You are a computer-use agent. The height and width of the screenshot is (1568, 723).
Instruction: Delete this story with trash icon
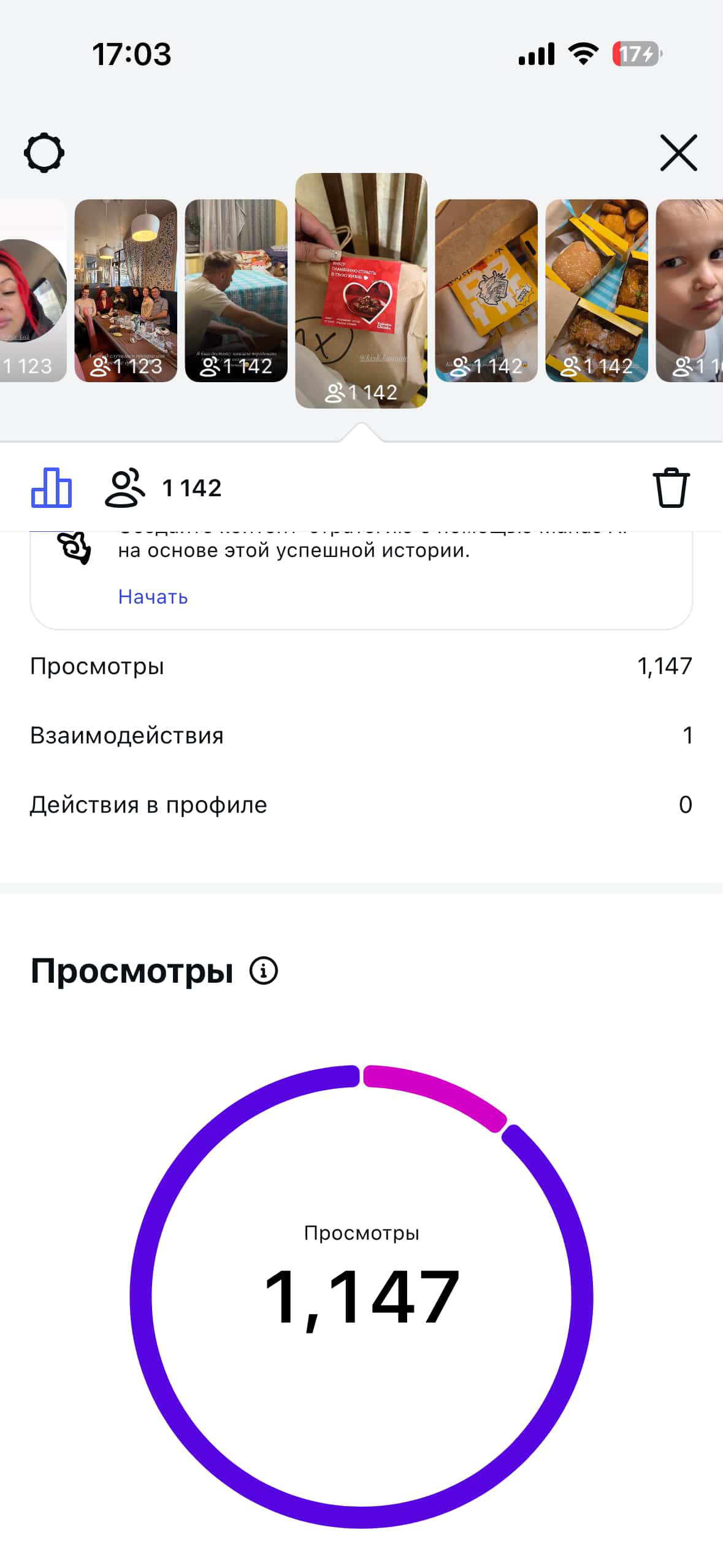point(671,488)
